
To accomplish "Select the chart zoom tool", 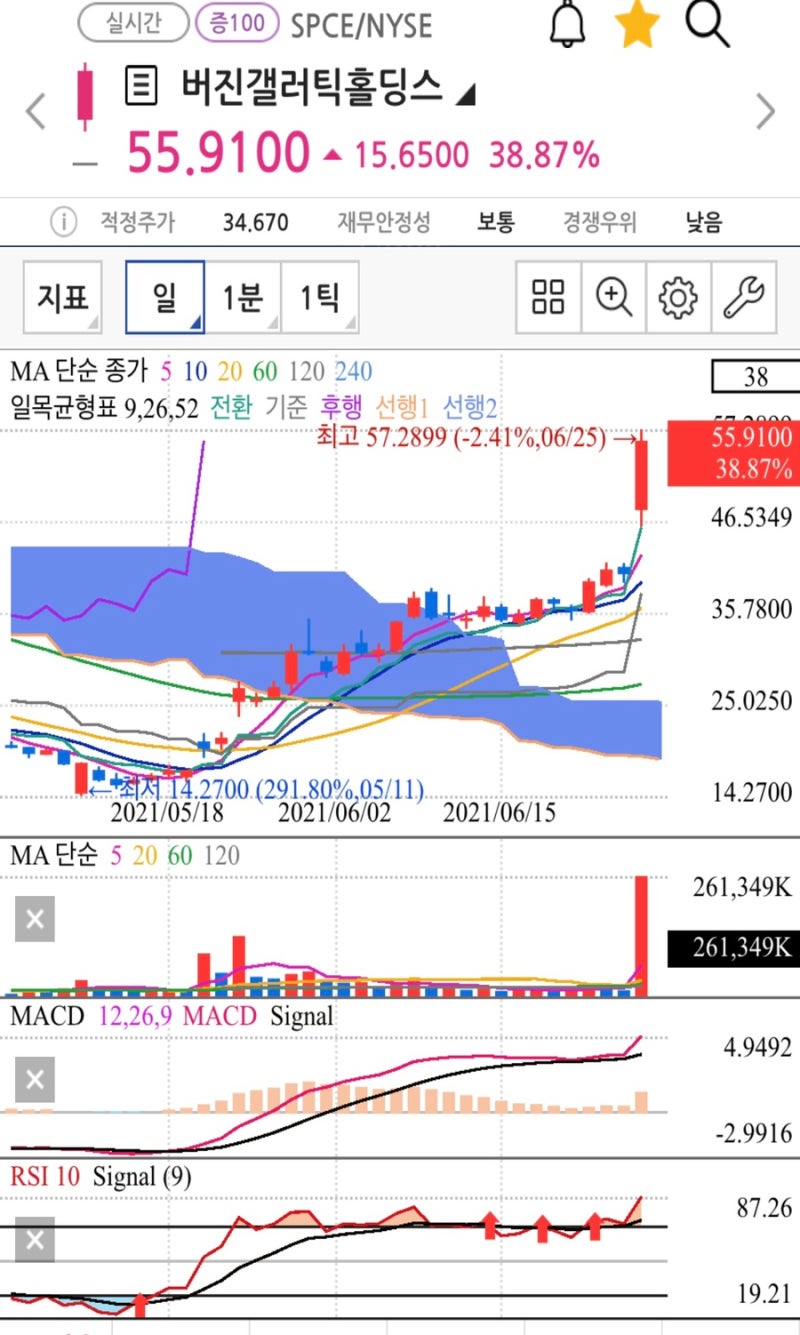I will click(x=613, y=297).
